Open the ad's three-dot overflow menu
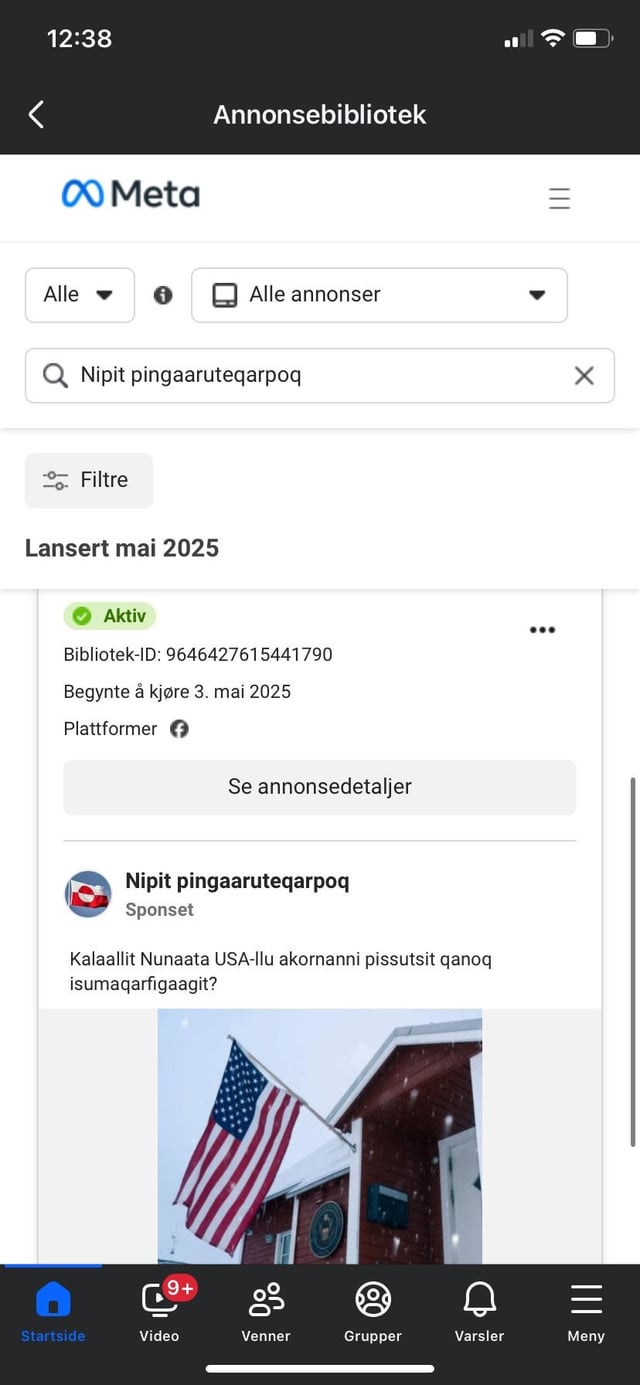 click(x=542, y=630)
